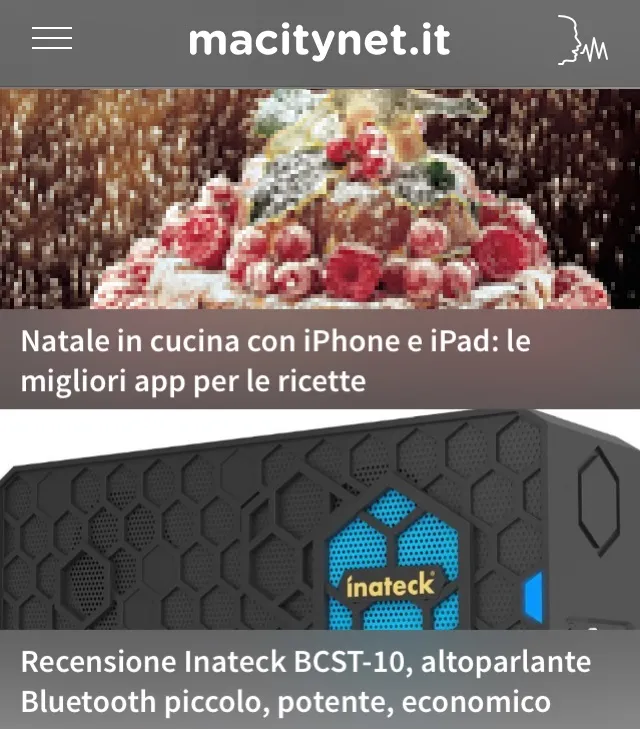Tap the voice reader head icon
This screenshot has height=729, width=640.
581,41
